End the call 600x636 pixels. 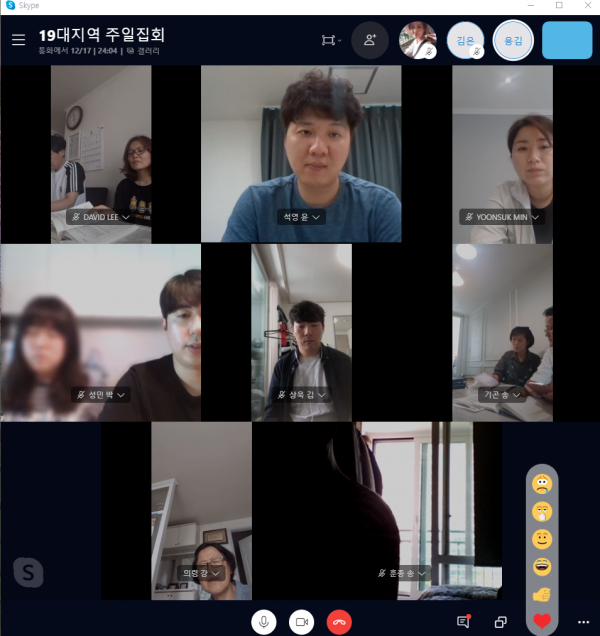[x=340, y=621]
